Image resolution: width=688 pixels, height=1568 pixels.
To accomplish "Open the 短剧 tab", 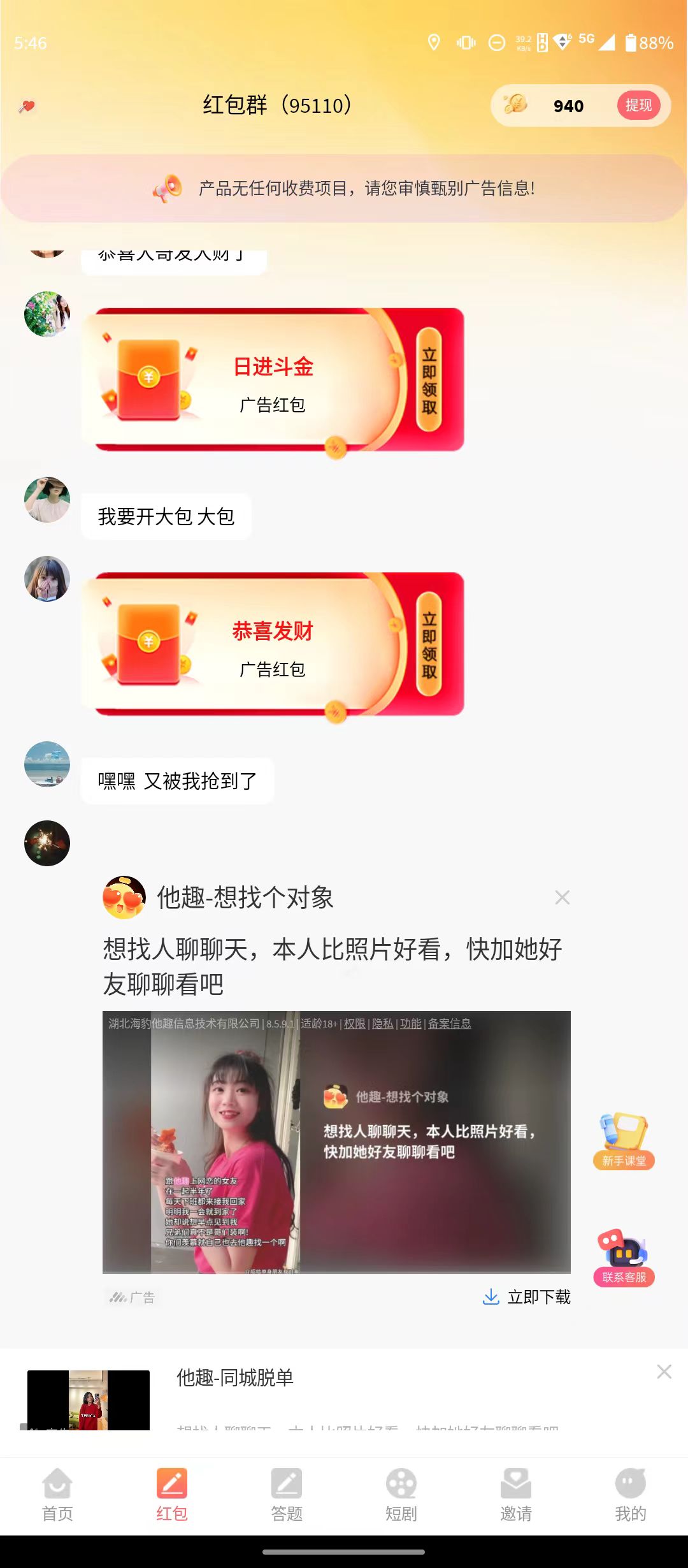I will (401, 1494).
